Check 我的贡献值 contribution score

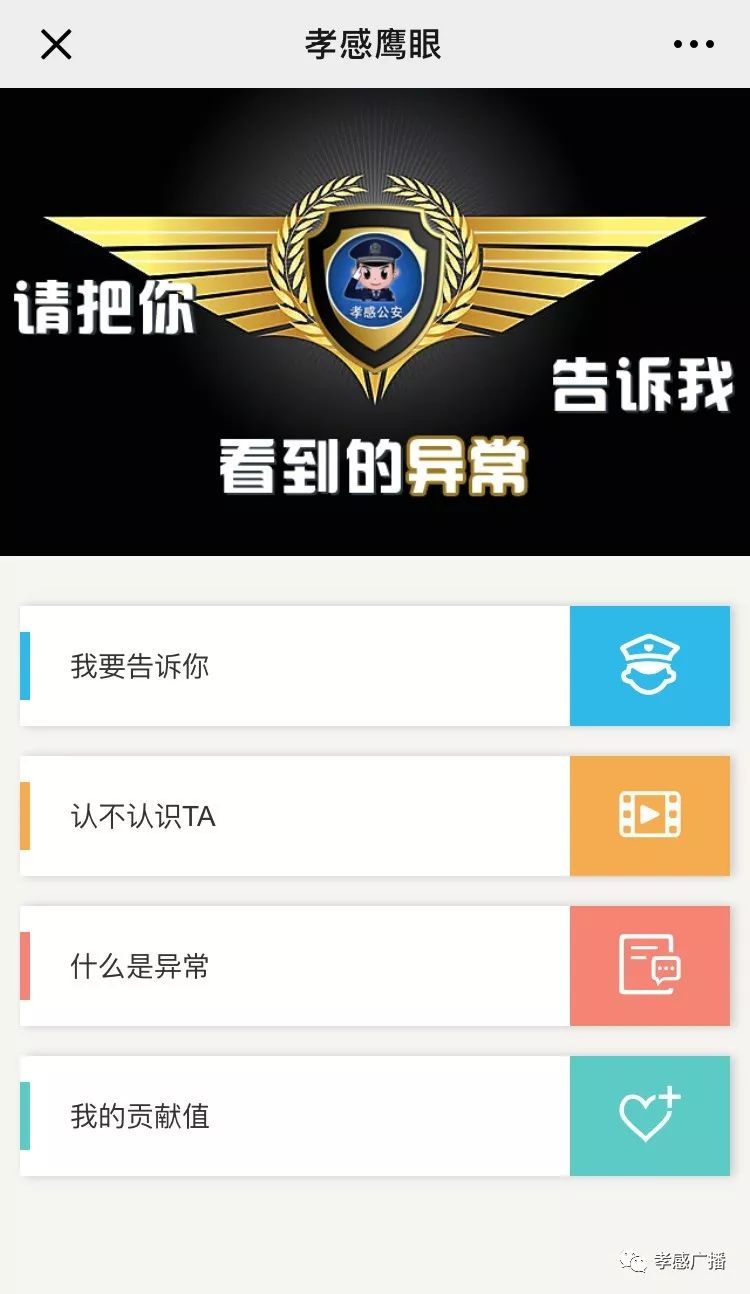pyautogui.click(x=374, y=1116)
